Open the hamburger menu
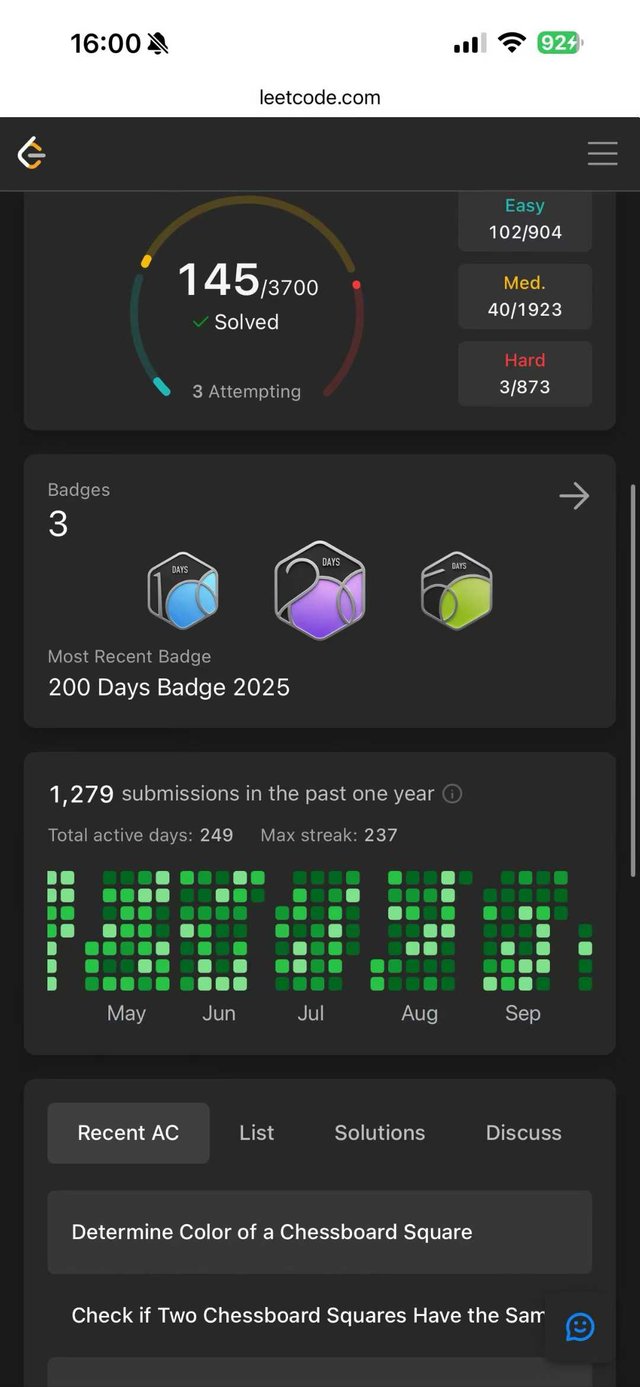 (x=602, y=153)
